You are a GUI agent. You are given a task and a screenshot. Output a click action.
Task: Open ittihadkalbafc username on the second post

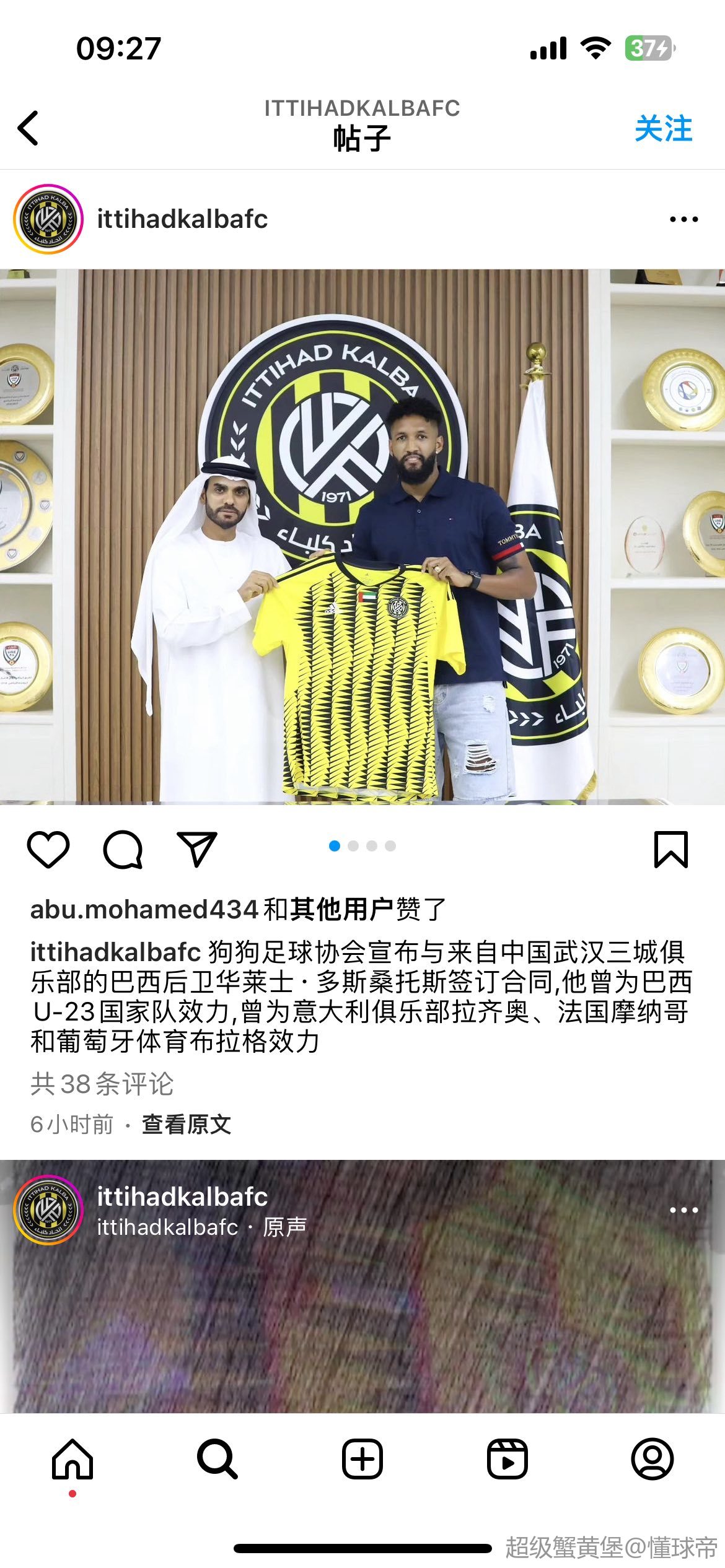[182, 1196]
